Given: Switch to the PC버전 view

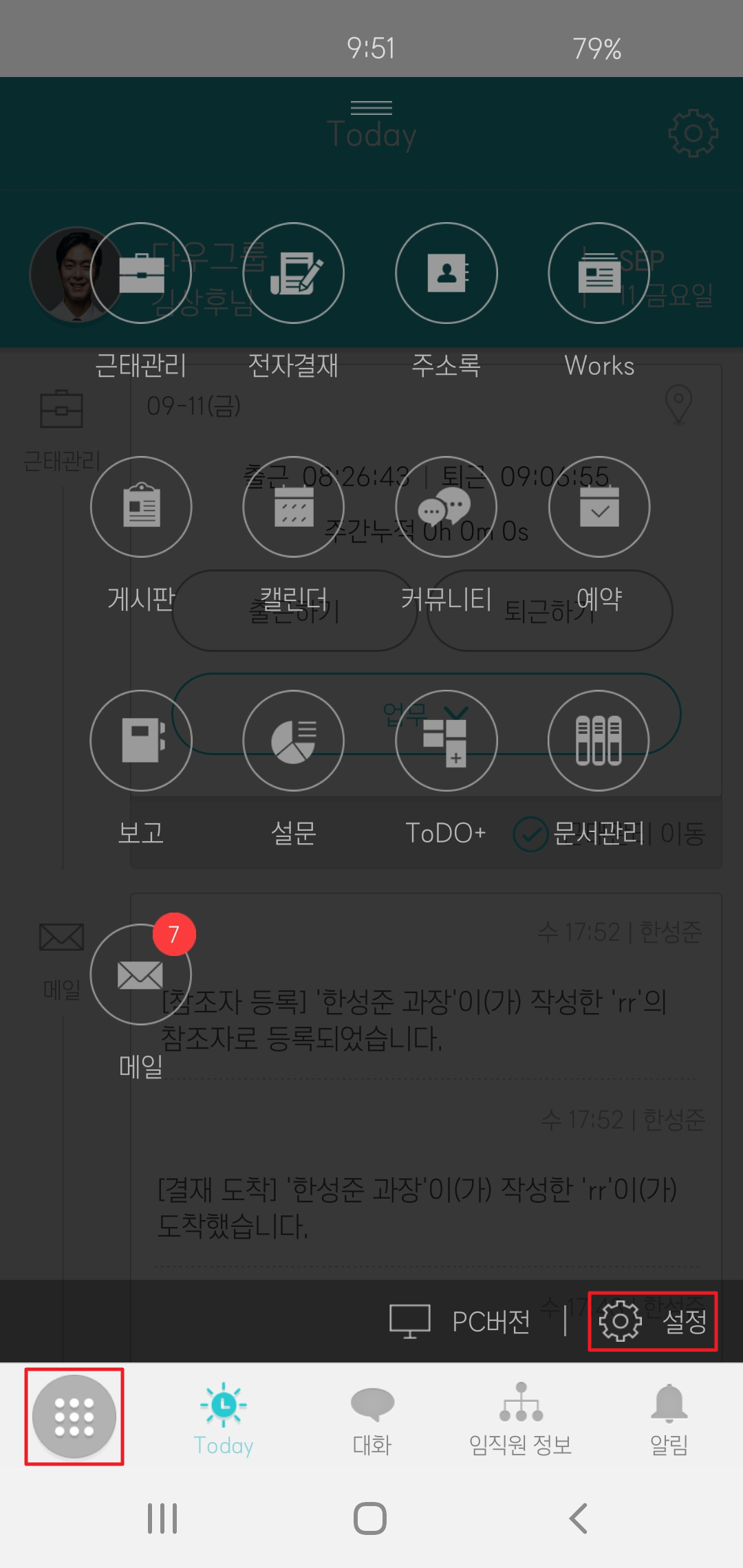Looking at the screenshot, I should click(x=461, y=1321).
